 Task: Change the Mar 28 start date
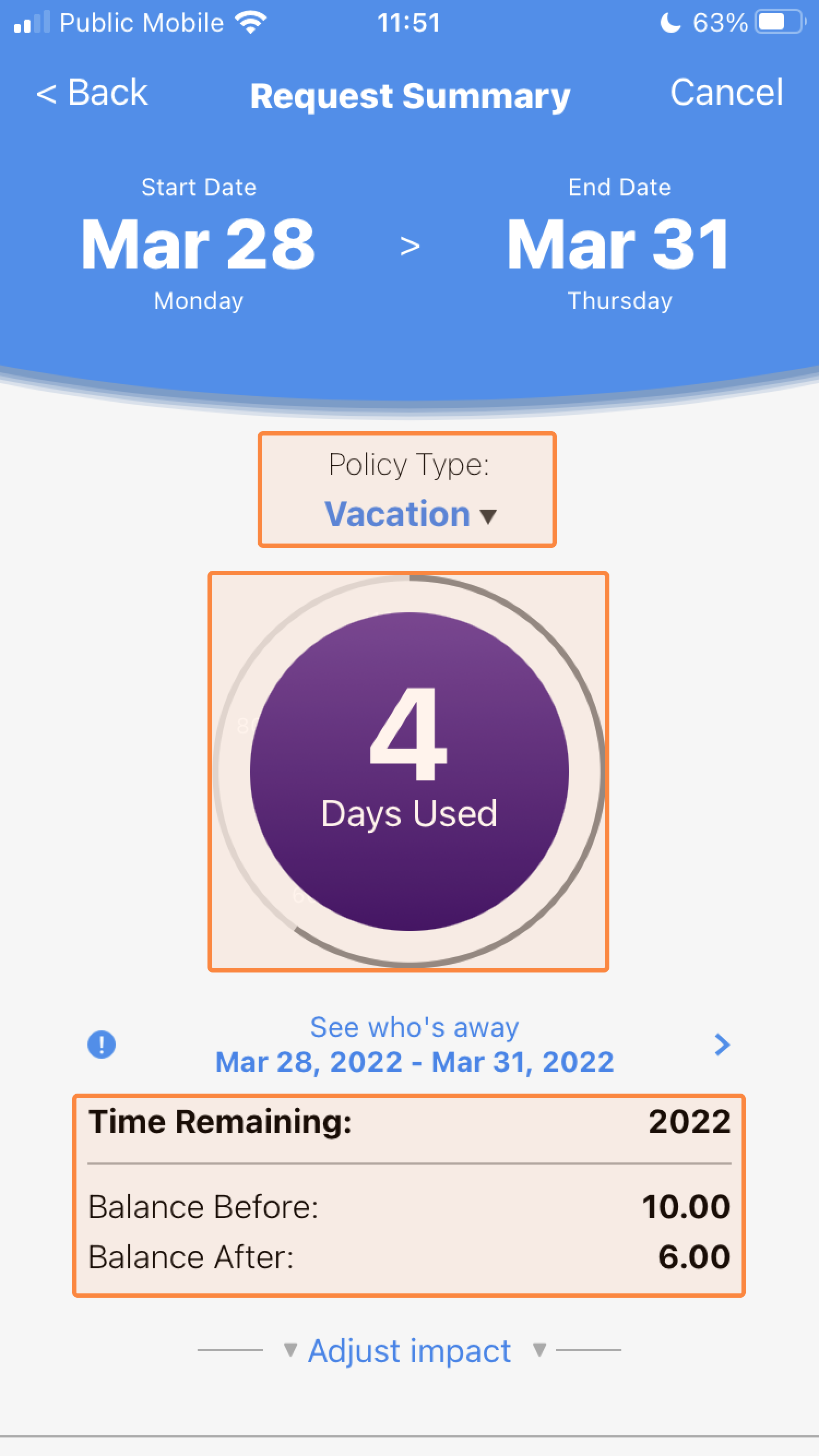click(x=198, y=244)
